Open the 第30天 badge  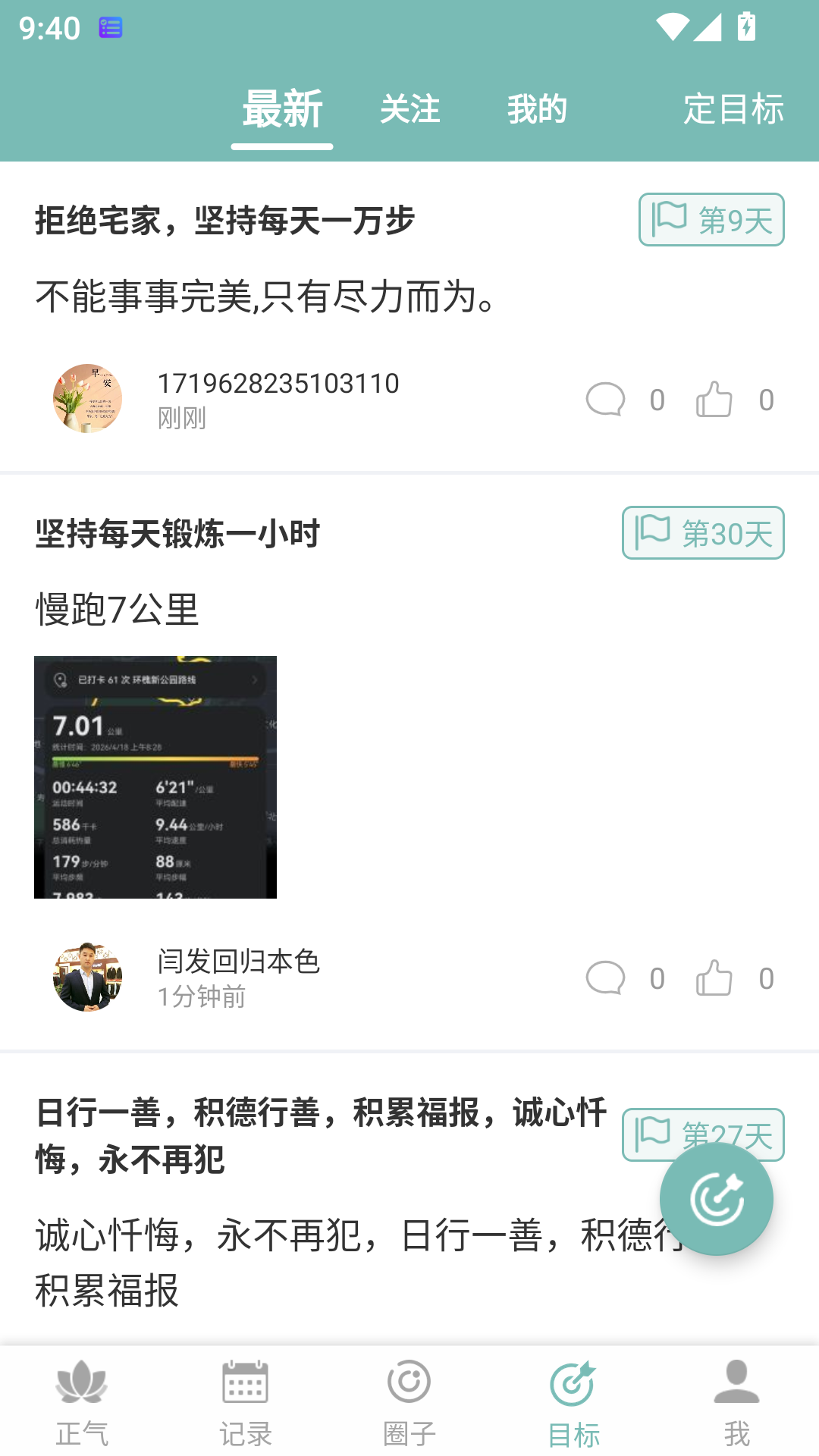pos(703,533)
